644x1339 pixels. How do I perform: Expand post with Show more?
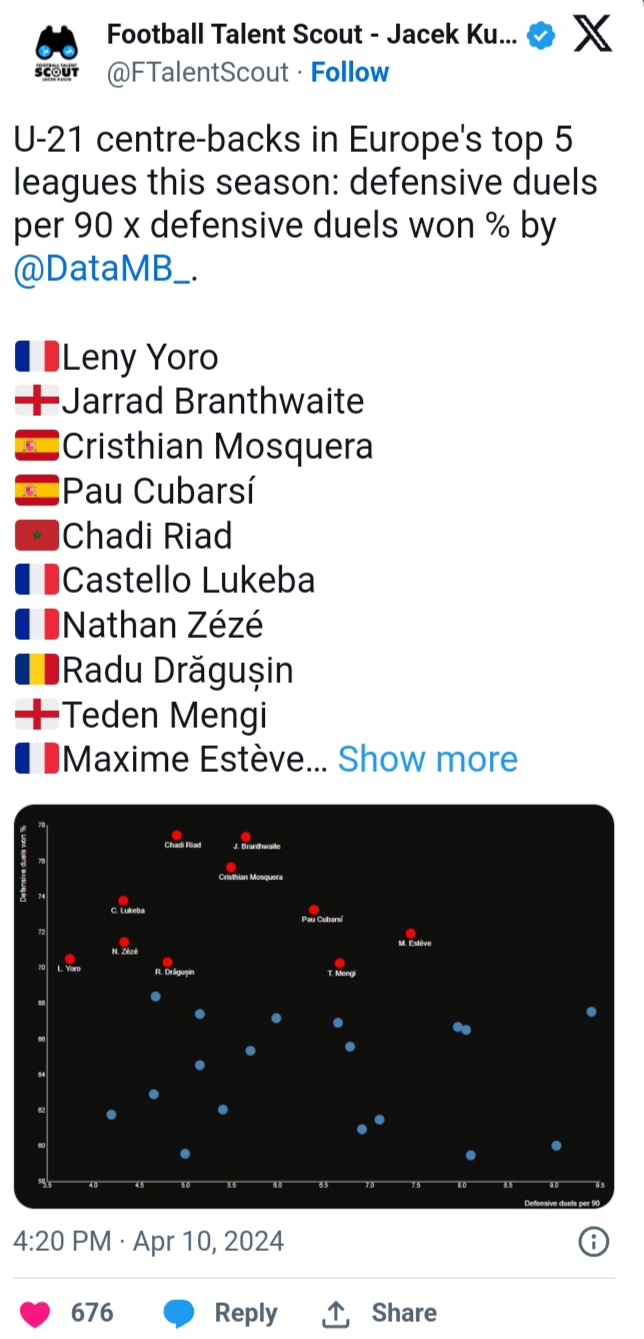[x=427, y=759]
